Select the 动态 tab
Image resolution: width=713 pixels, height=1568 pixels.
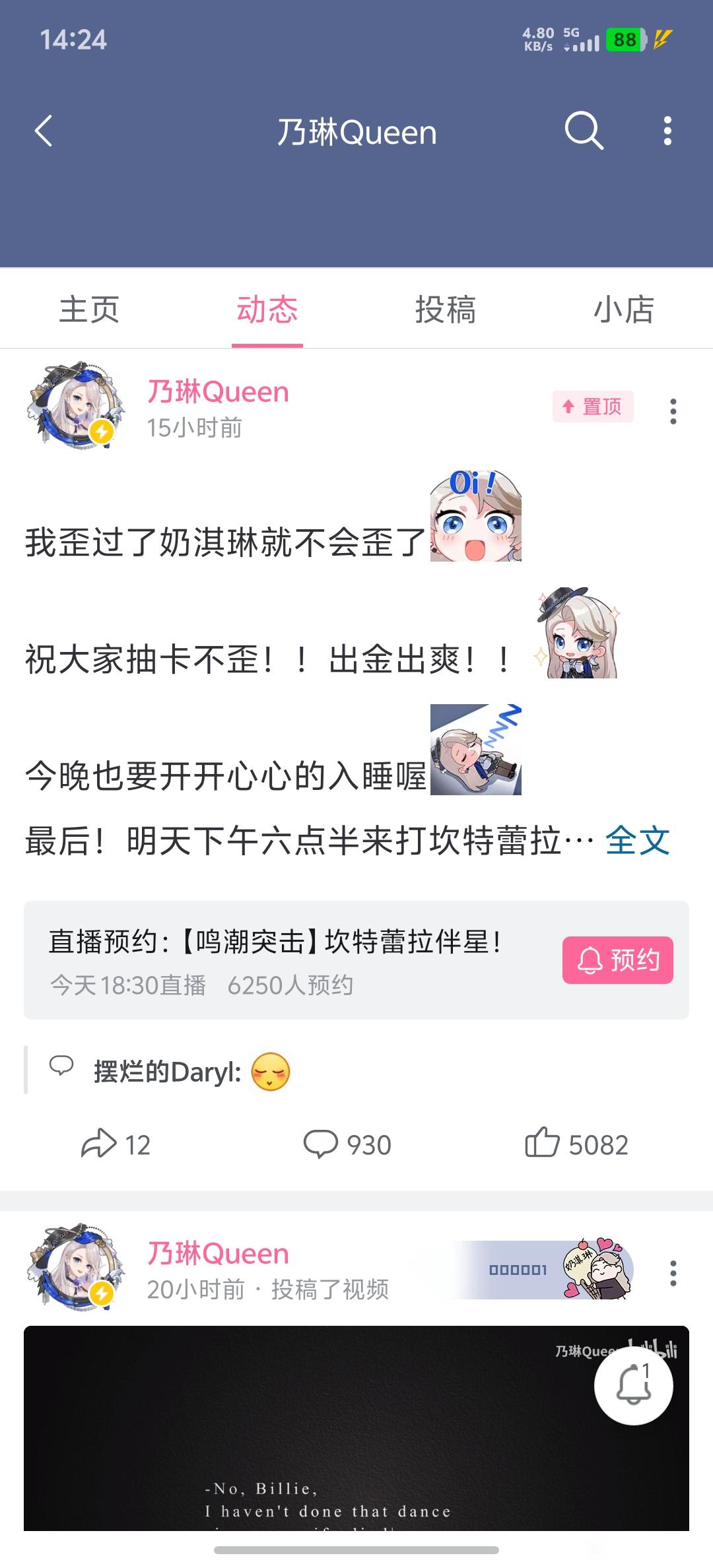point(267,310)
